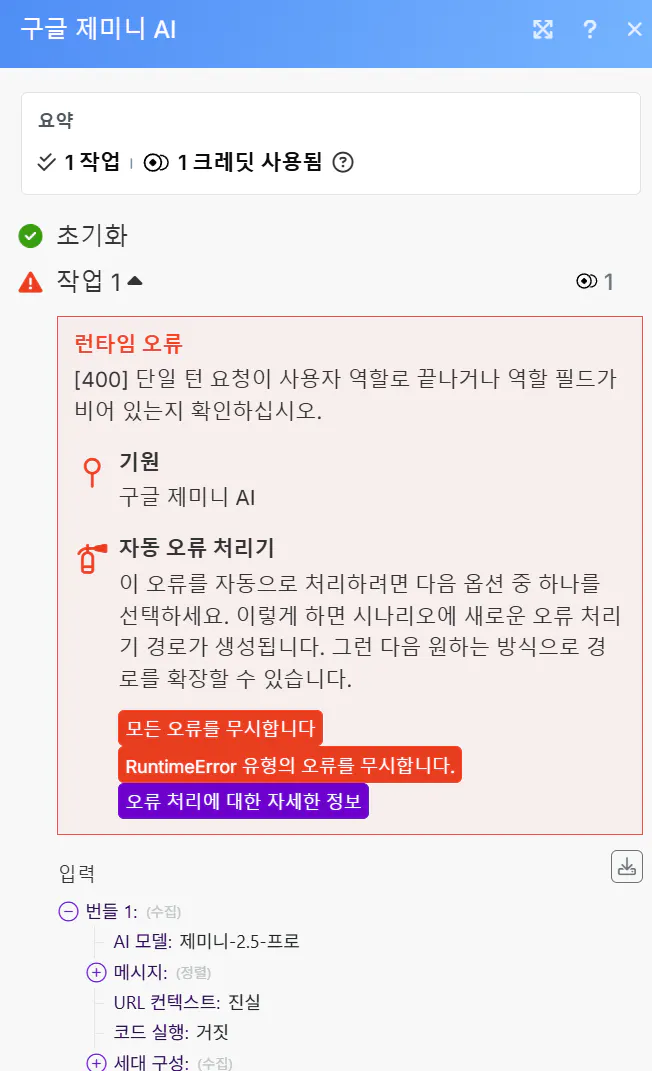Choose RuntimeError 유형의 오류를 무시합니다
The width and height of the screenshot is (652, 1071).
pyautogui.click(x=290, y=766)
